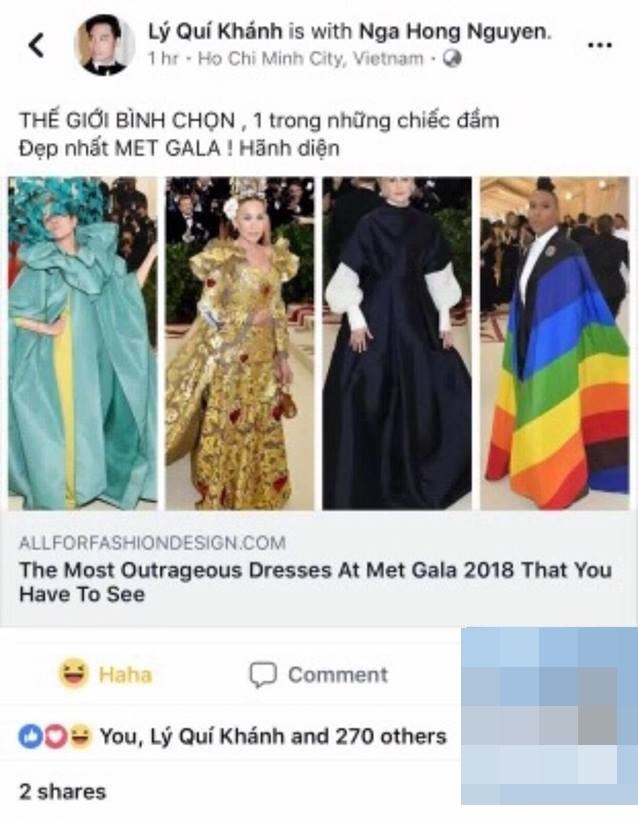
Task: Open the Met Gala 2018 dresses article
Action: 315,581
